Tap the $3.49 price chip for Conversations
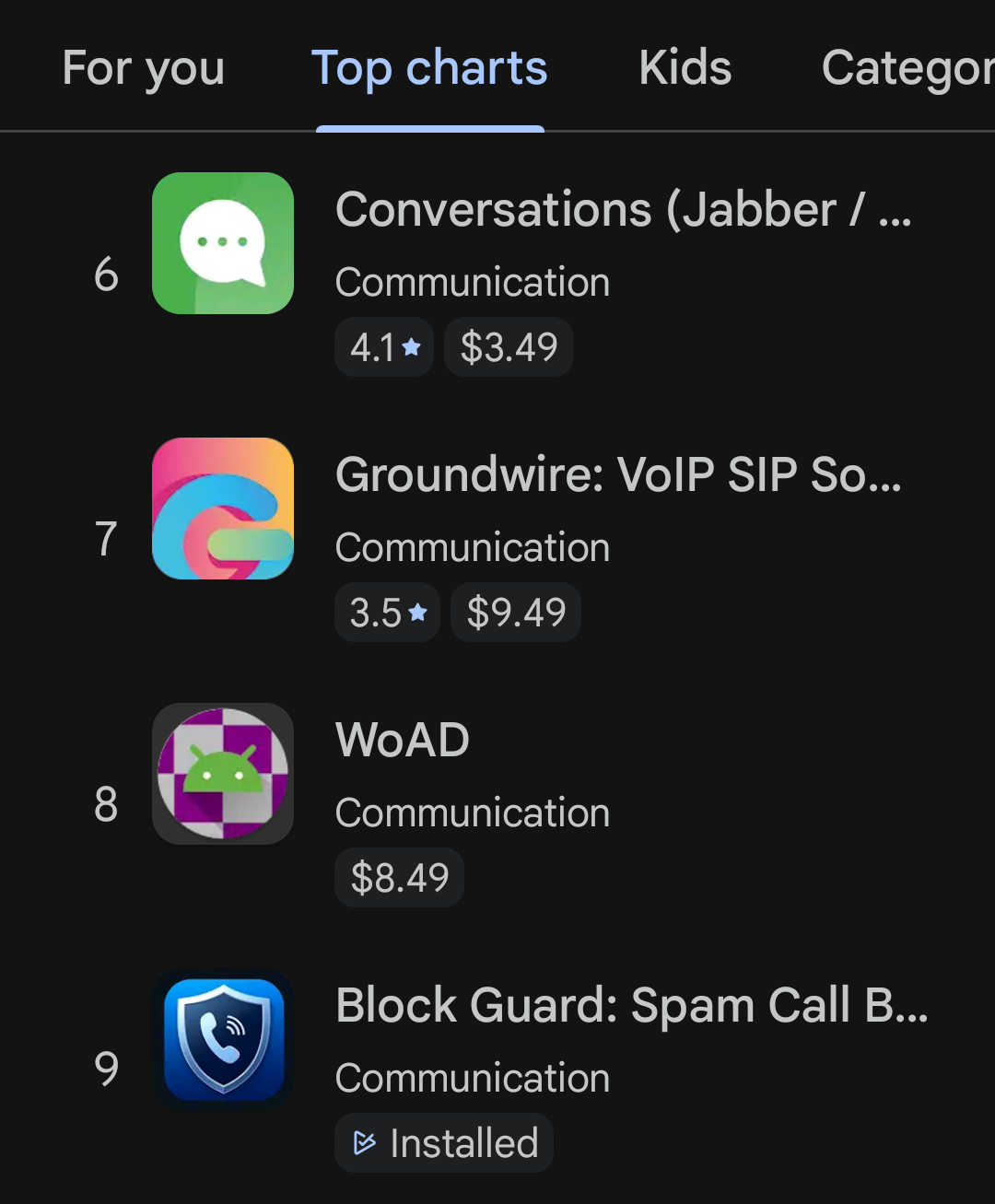This screenshot has height=1204, width=995. 509,346
